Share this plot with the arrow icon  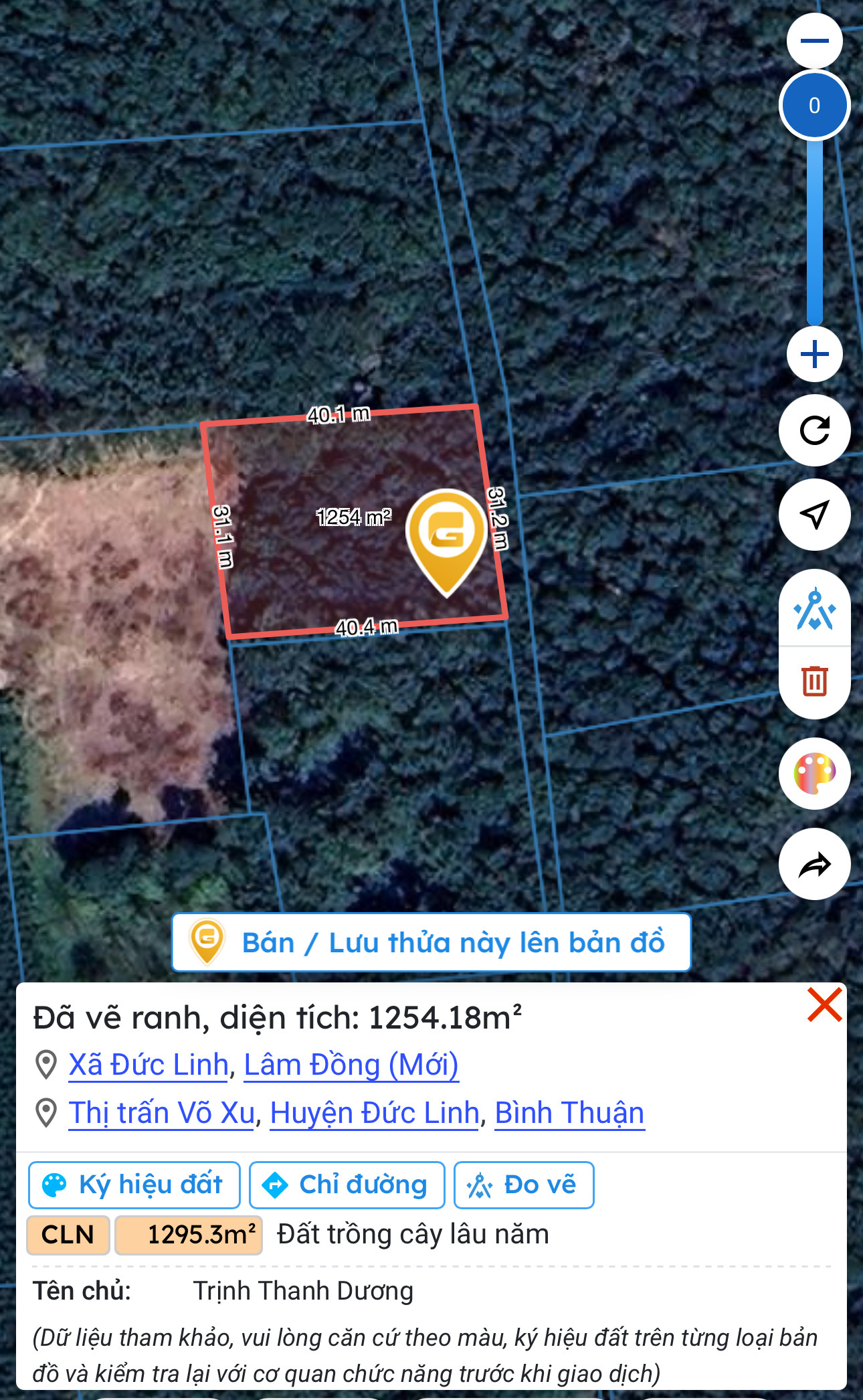(x=814, y=865)
